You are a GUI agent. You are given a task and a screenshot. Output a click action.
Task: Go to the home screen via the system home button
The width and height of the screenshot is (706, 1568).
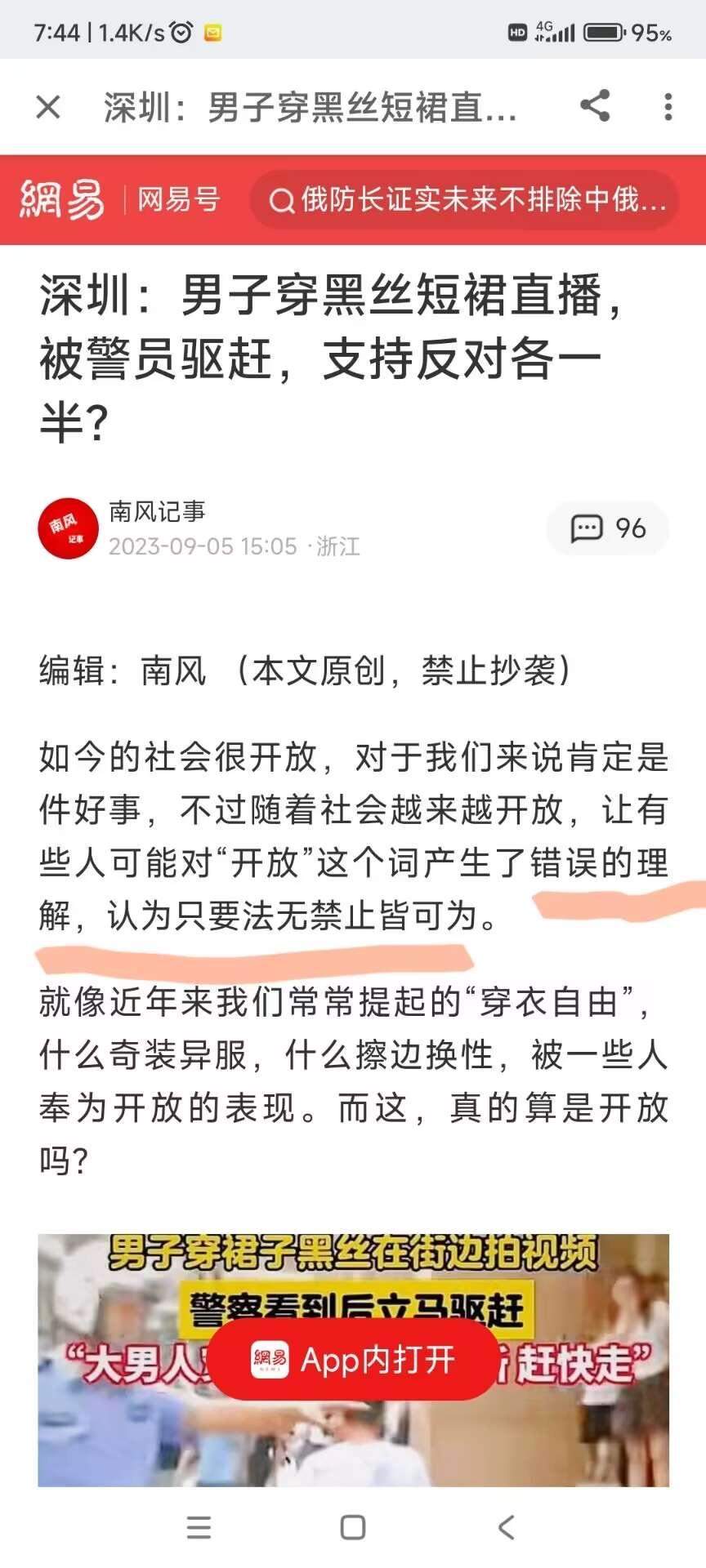[x=353, y=1526]
